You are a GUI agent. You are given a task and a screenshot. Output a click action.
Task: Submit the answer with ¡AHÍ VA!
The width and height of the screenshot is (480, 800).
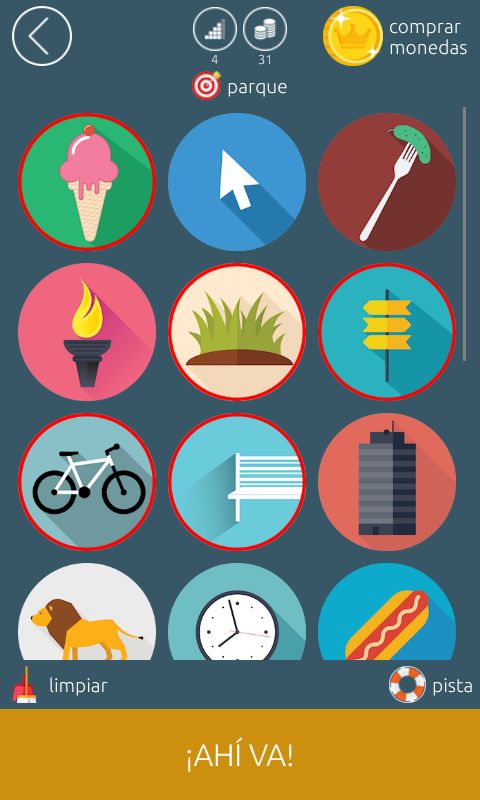[x=240, y=755]
